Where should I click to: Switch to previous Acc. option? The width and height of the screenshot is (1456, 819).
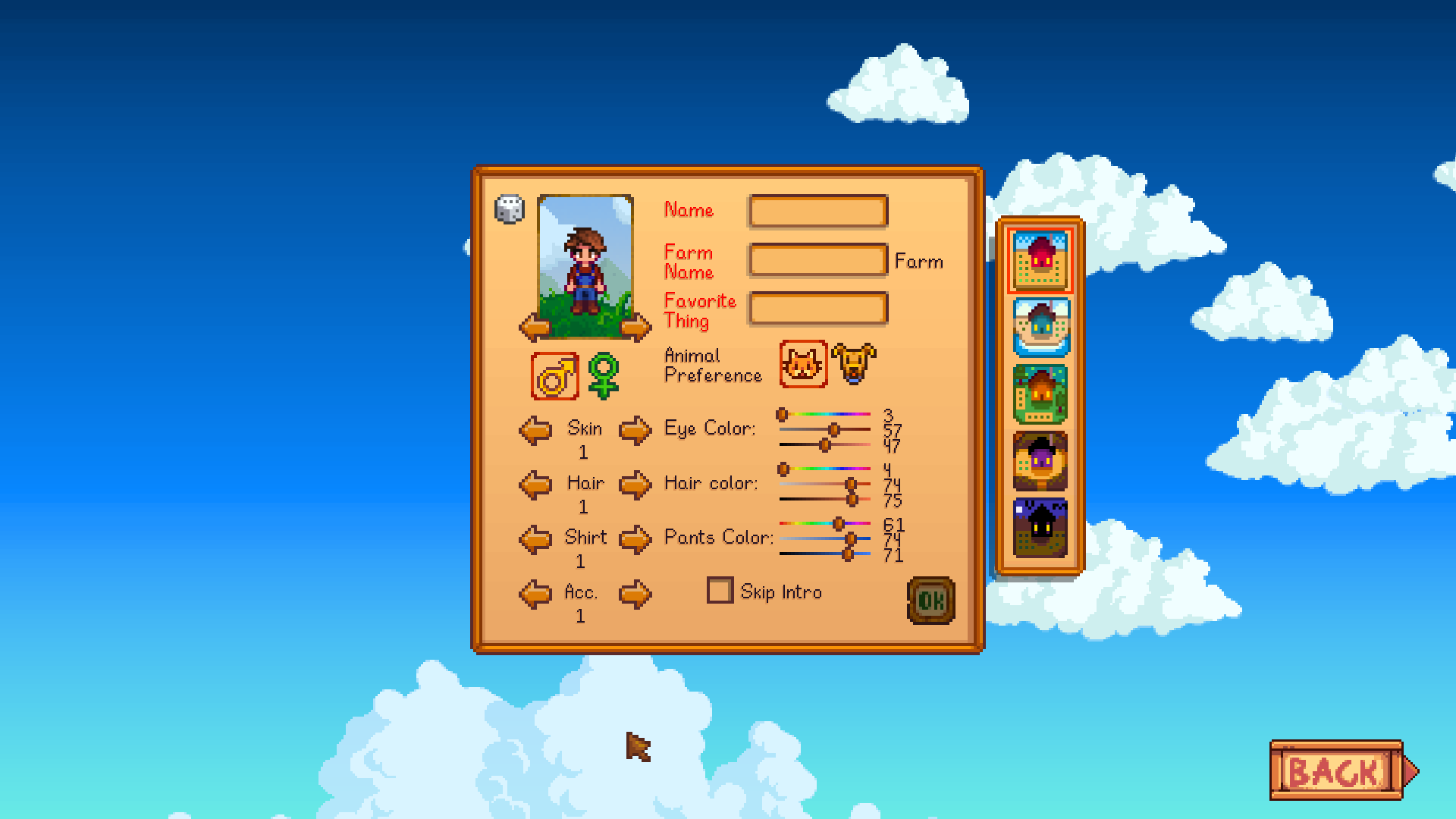point(535,594)
